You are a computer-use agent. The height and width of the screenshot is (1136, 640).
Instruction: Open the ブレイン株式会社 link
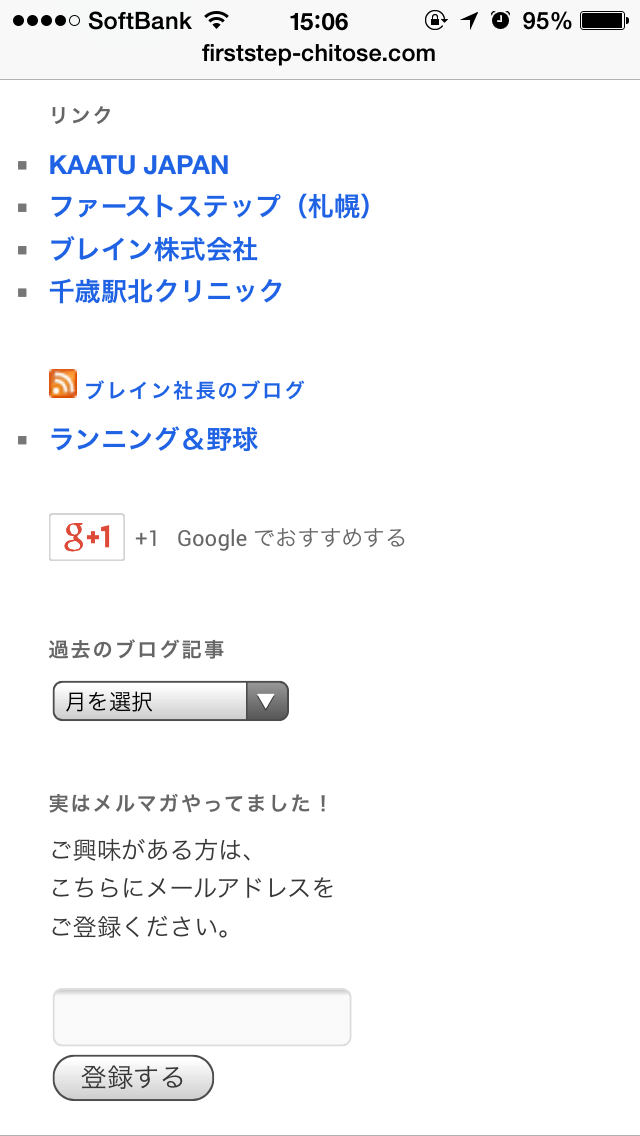153,249
